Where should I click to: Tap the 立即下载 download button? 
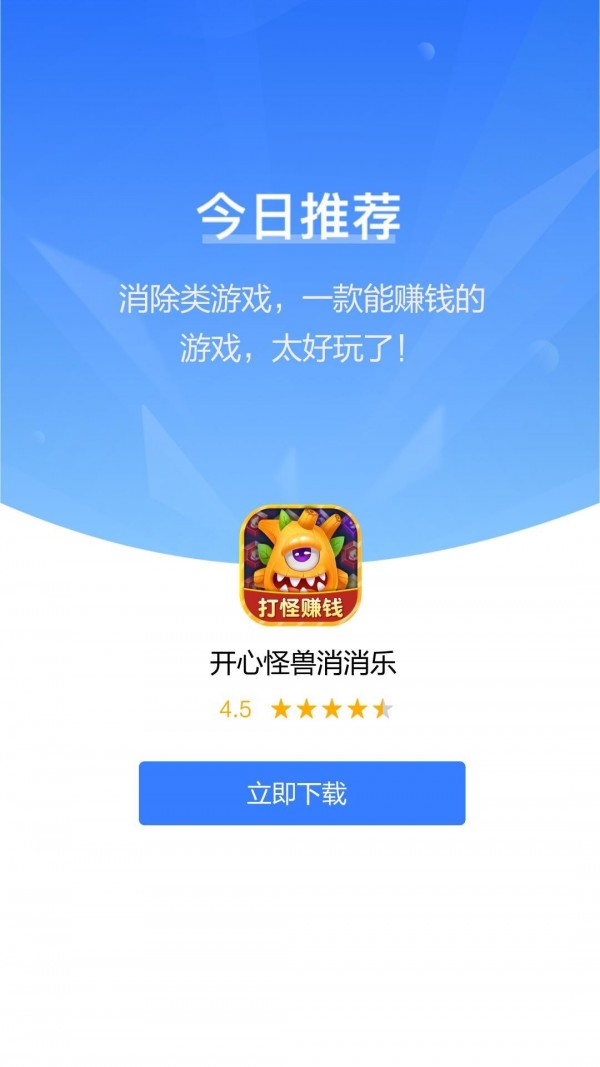click(x=301, y=793)
